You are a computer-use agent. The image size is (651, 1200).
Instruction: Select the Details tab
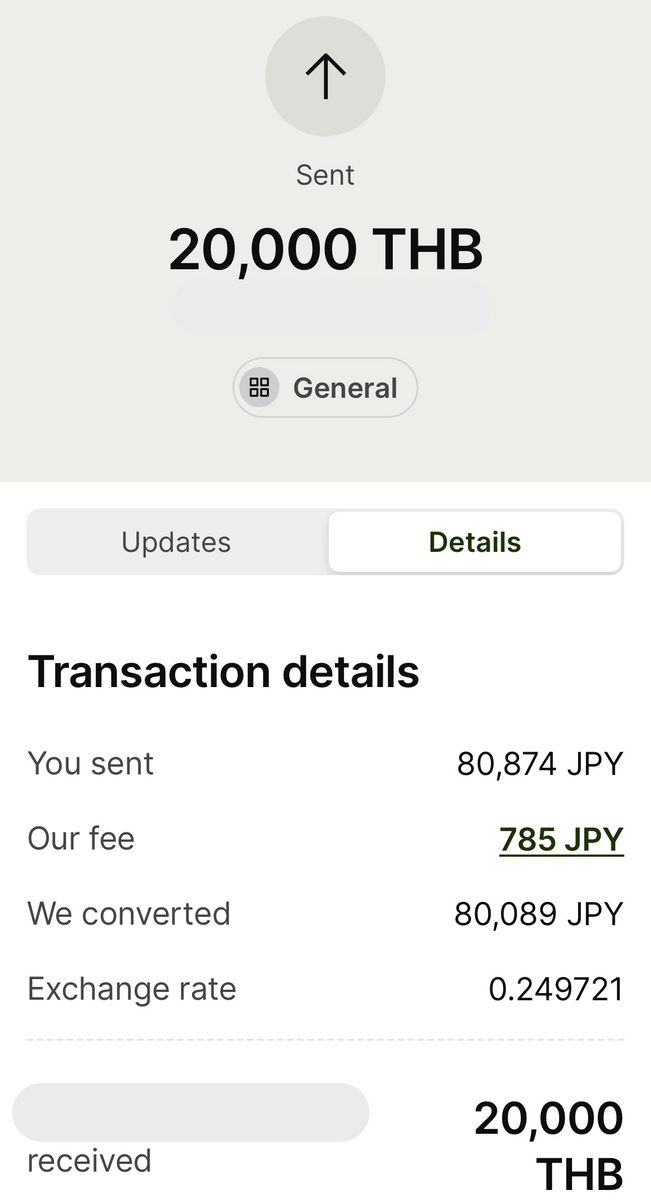click(475, 542)
